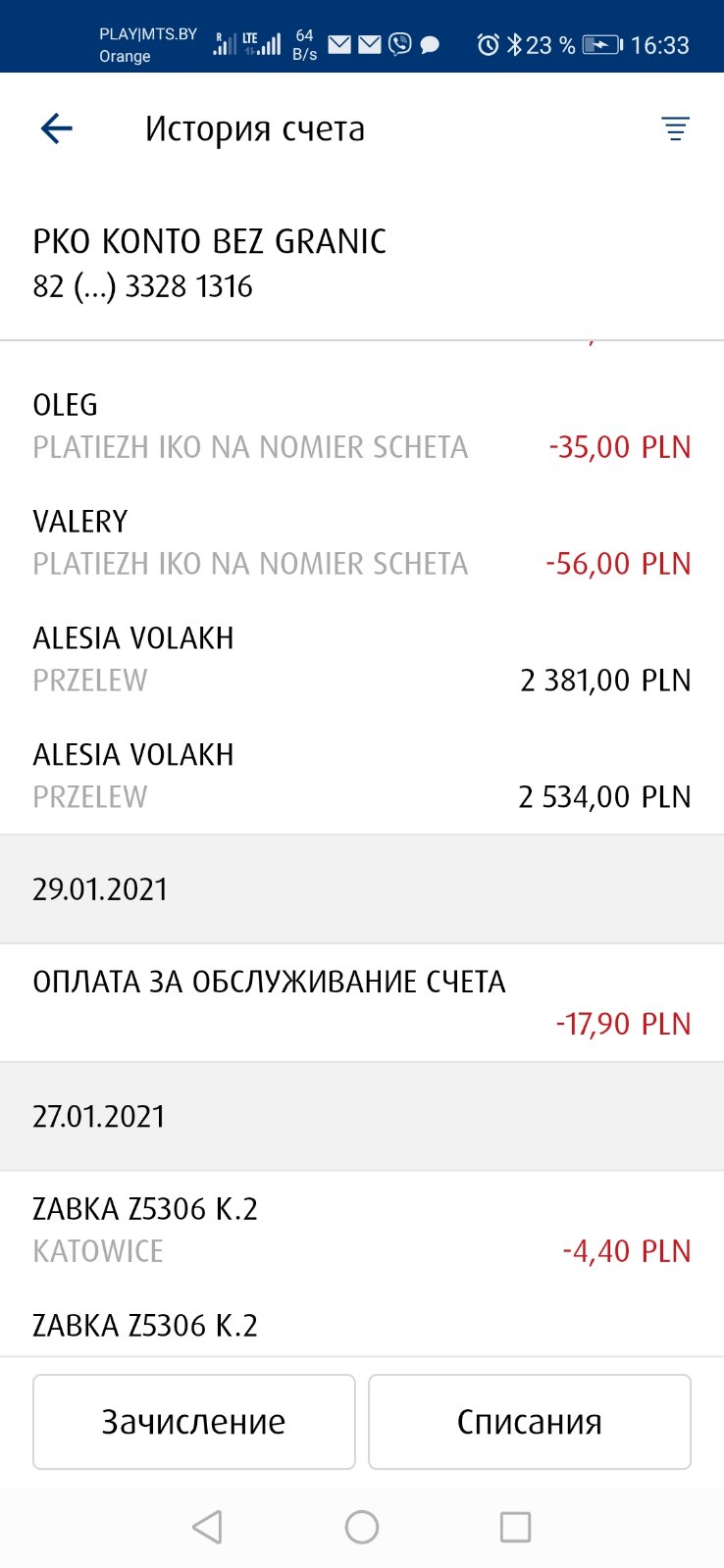Open recent apps from the navigation bar
The width and height of the screenshot is (724, 1568).
[x=515, y=1527]
